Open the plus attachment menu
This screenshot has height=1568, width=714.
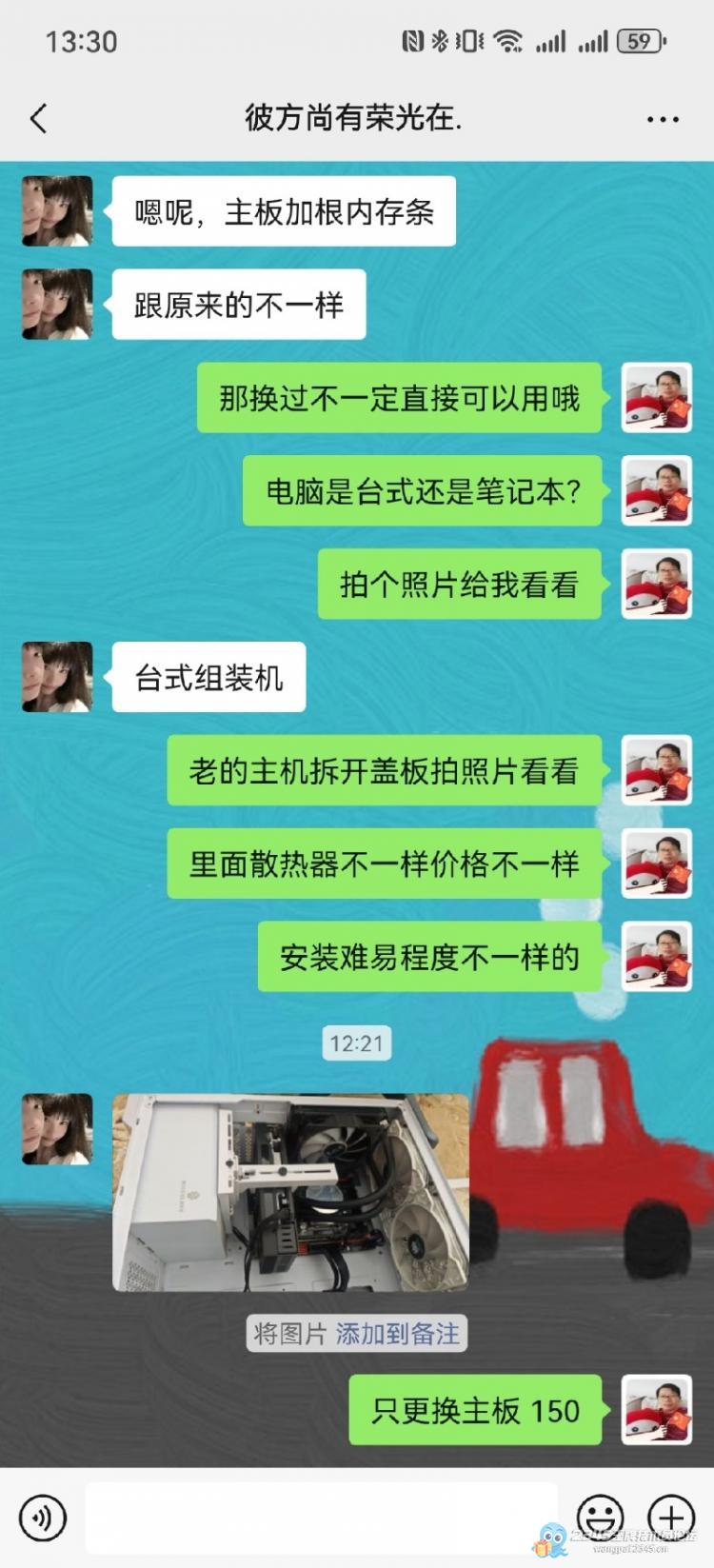point(671,1518)
